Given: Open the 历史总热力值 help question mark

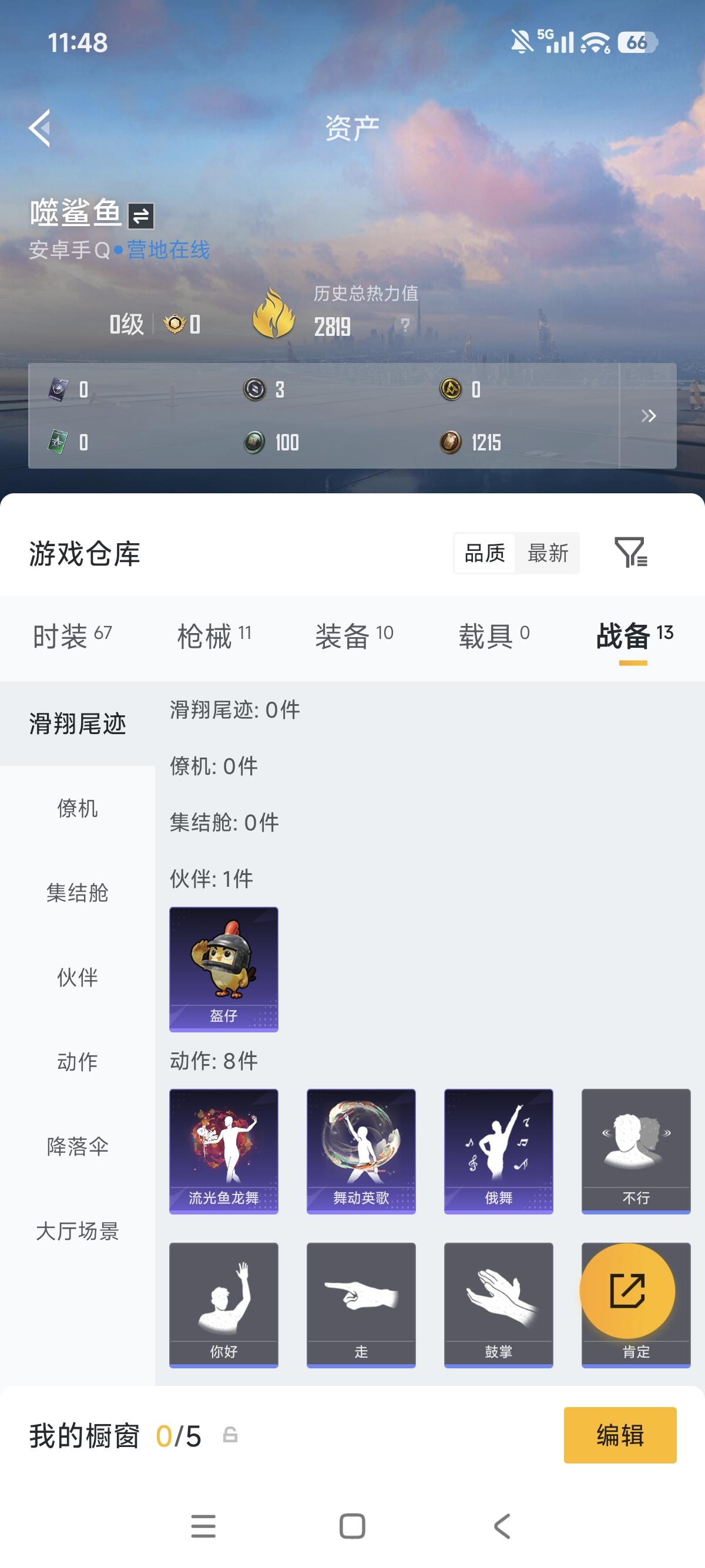Looking at the screenshot, I should [x=405, y=327].
